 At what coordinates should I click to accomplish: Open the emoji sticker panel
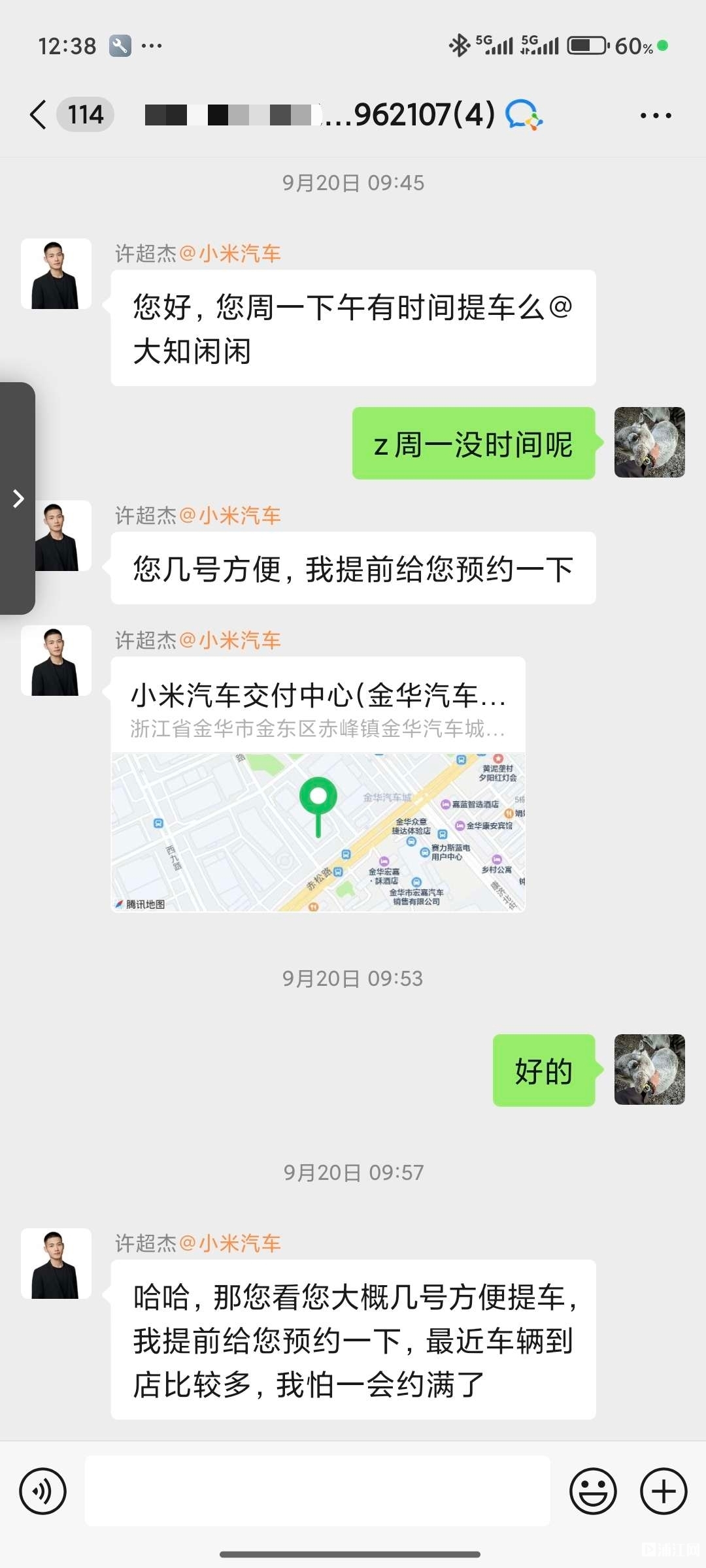click(x=593, y=1491)
